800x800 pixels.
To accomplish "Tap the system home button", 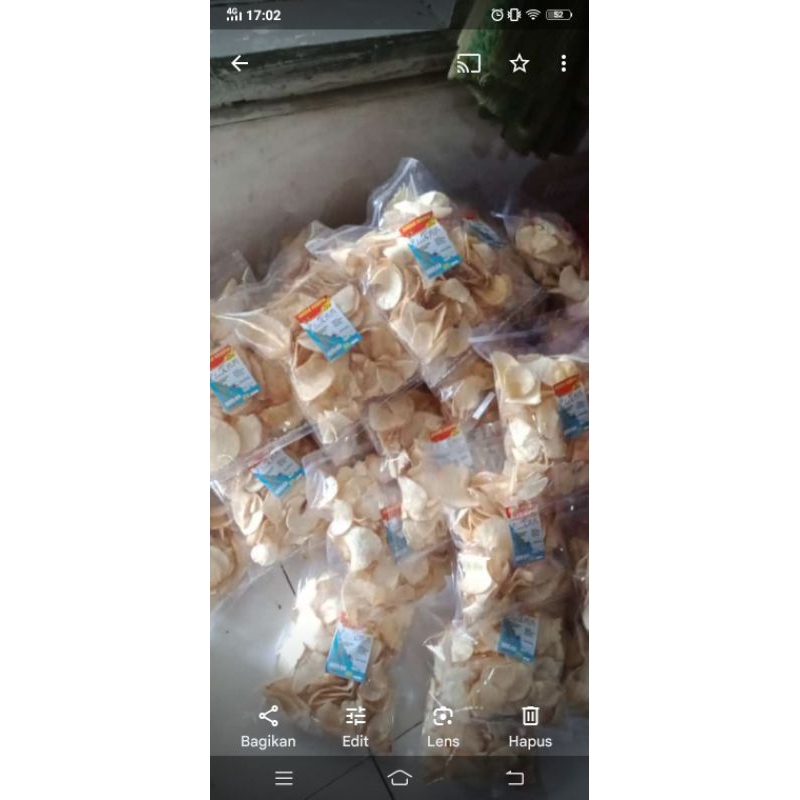I will 400,778.
